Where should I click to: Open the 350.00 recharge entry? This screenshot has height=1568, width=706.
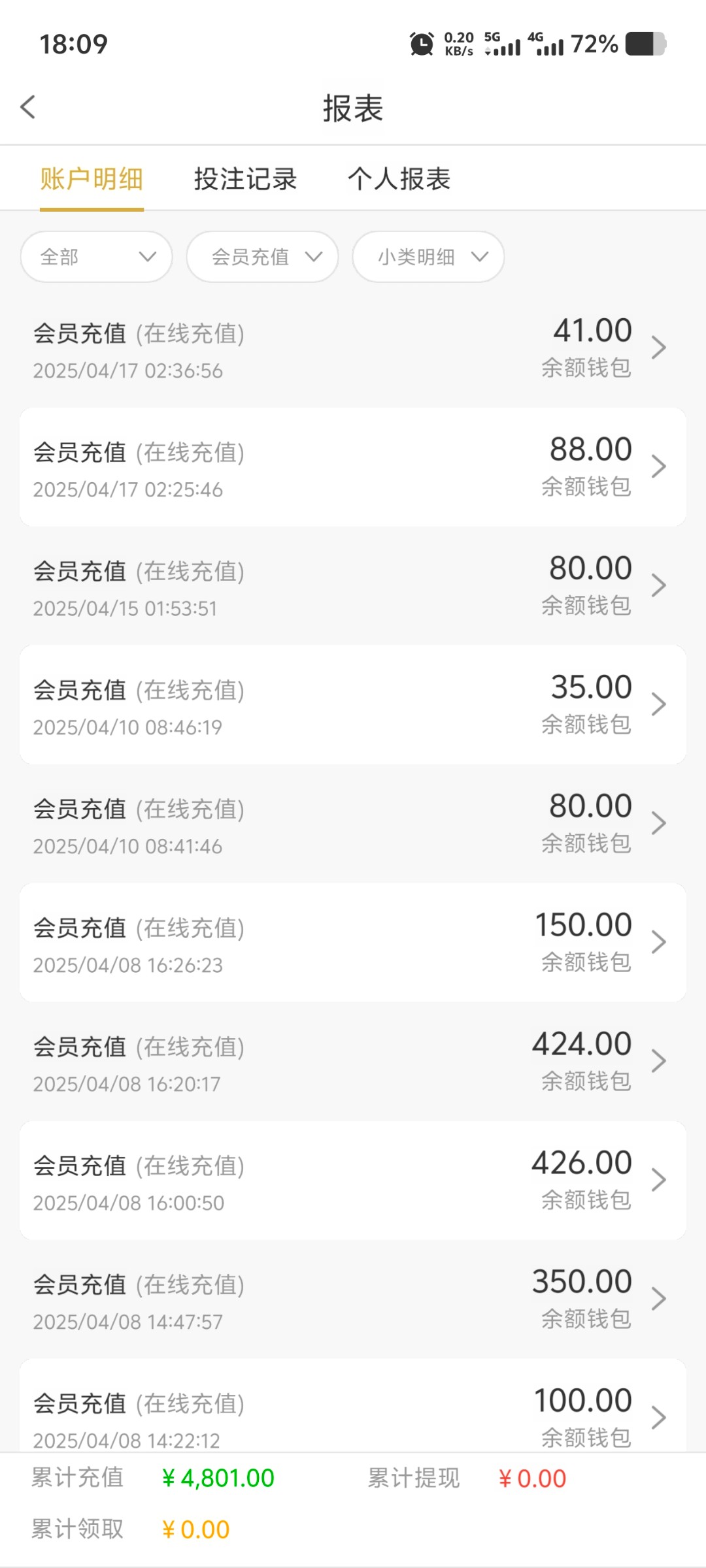(x=353, y=1300)
